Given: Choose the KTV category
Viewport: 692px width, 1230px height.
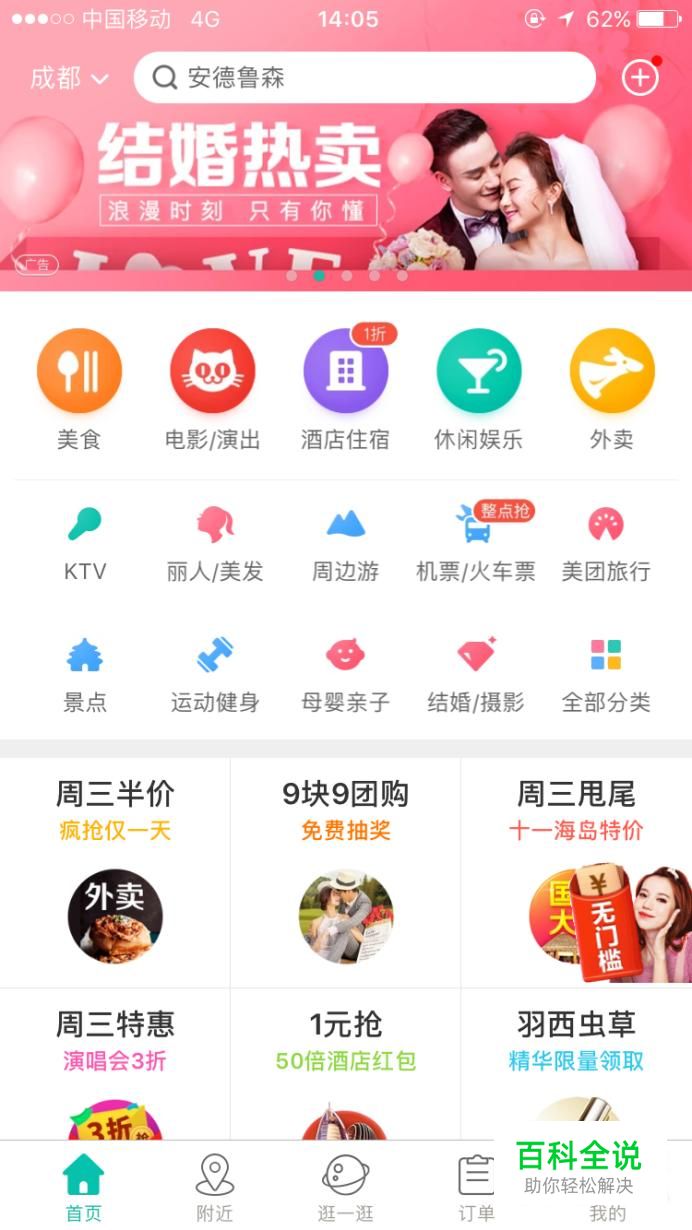Looking at the screenshot, I should coord(85,543).
